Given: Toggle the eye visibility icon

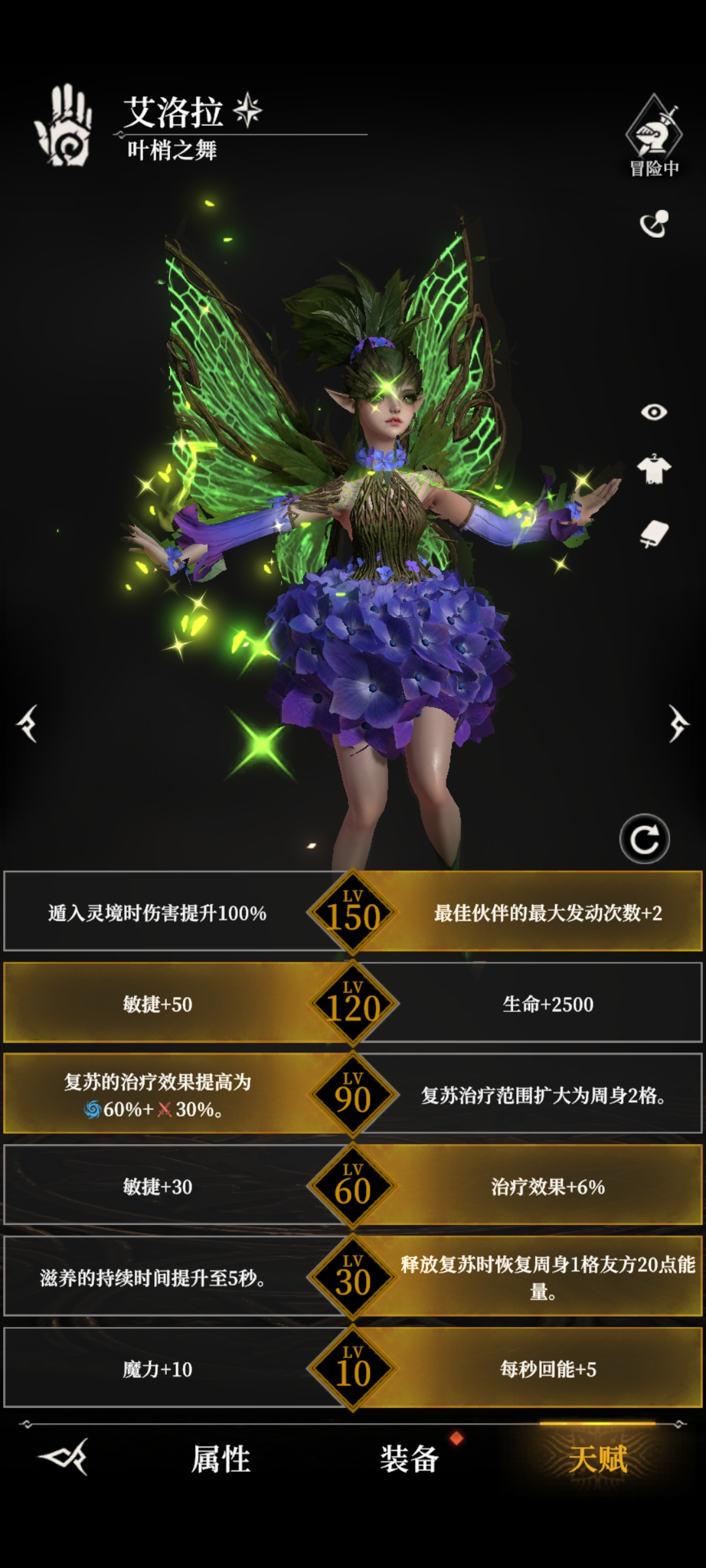Looking at the screenshot, I should tap(654, 412).
